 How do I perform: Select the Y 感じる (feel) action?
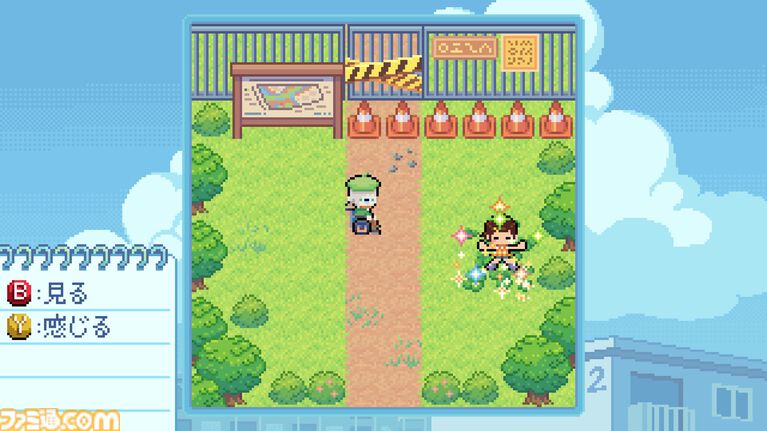click(x=60, y=327)
